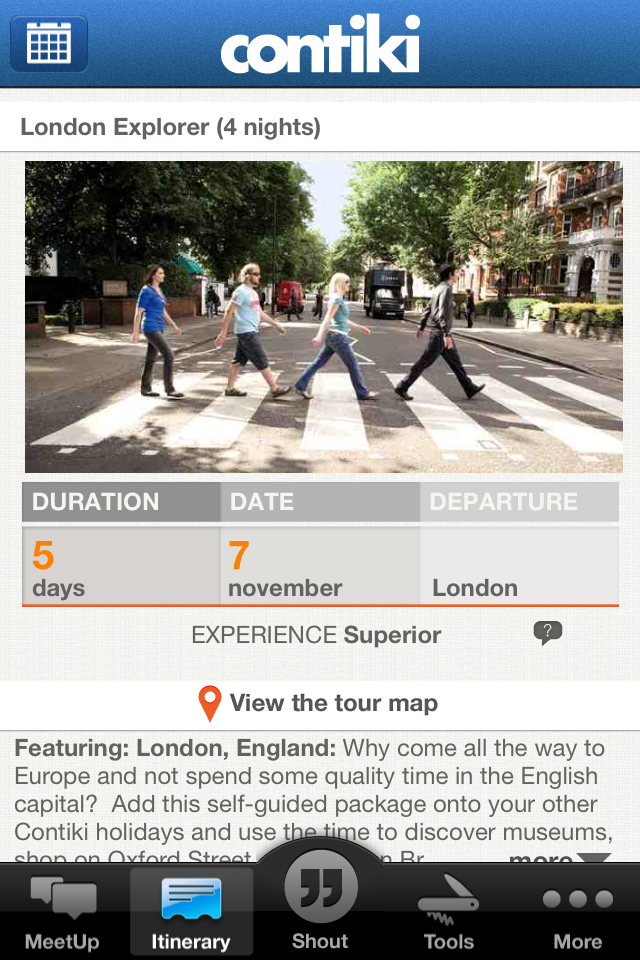Viewport: 640px width, 960px height.
Task: Go to the Tools tab
Action: pyautogui.click(x=448, y=912)
